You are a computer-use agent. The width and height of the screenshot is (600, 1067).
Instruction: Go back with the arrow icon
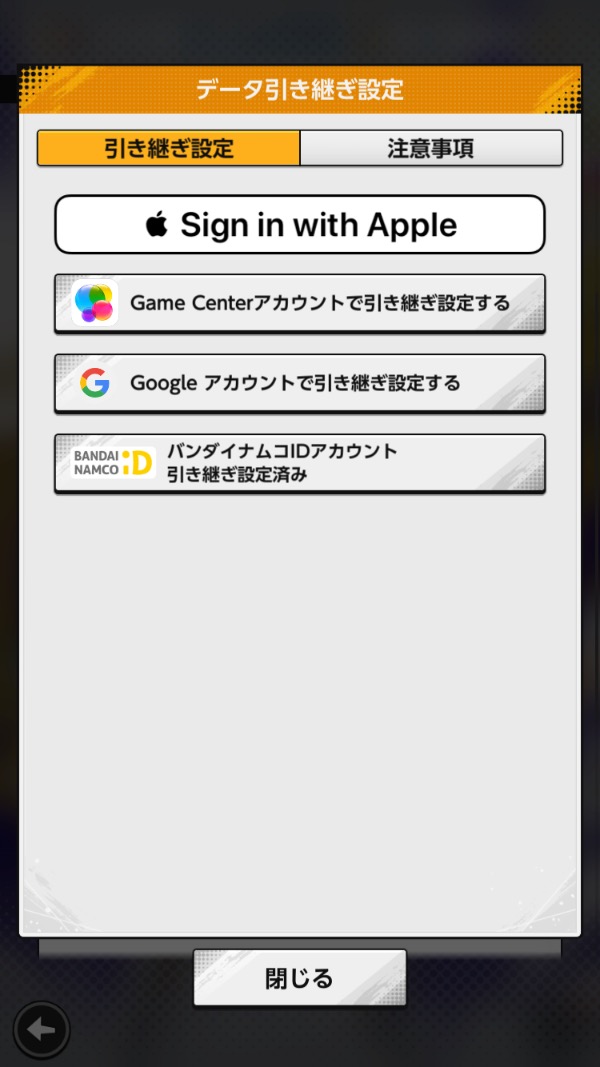41,1029
